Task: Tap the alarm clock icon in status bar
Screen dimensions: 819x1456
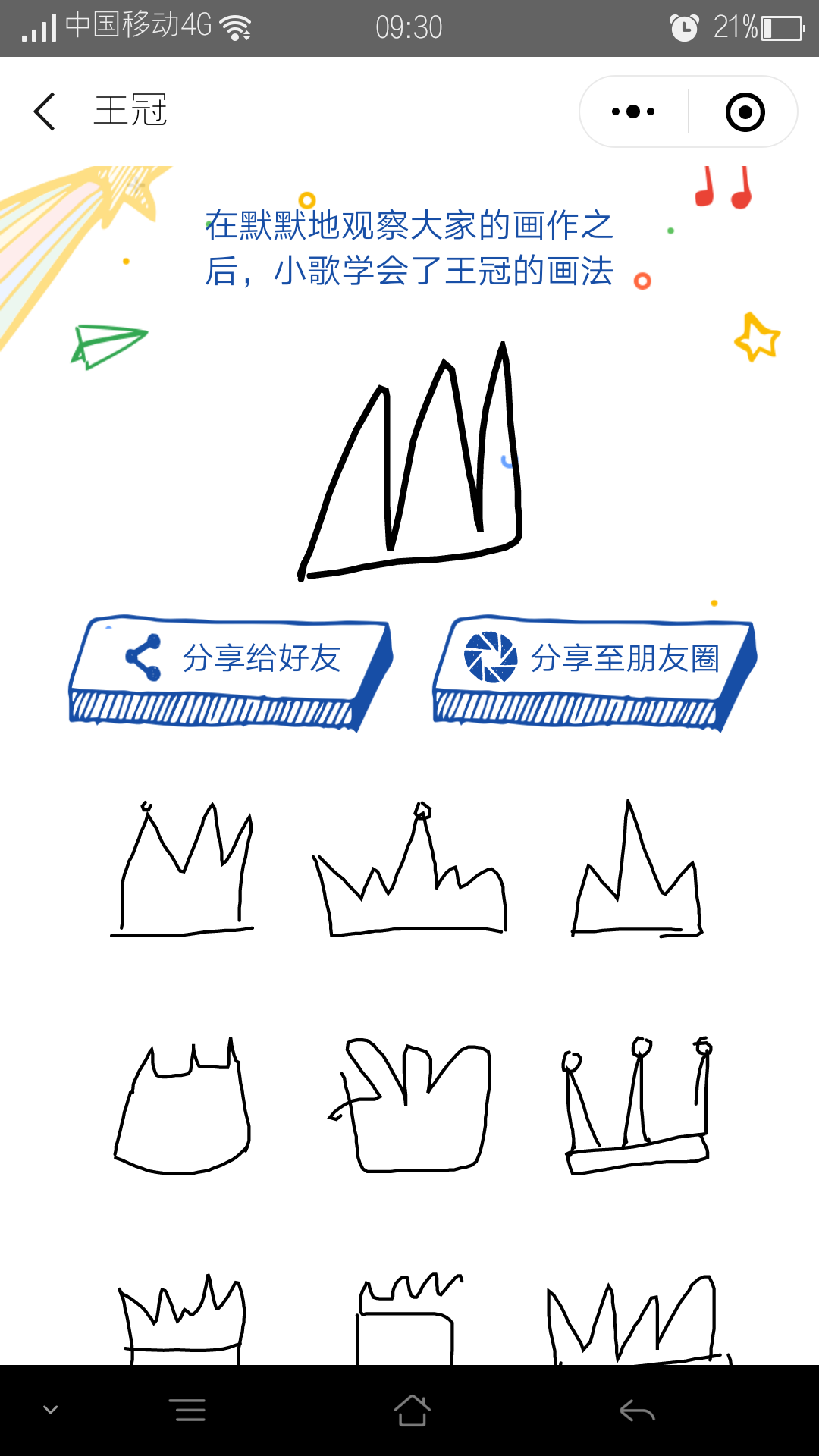Action: [x=683, y=25]
